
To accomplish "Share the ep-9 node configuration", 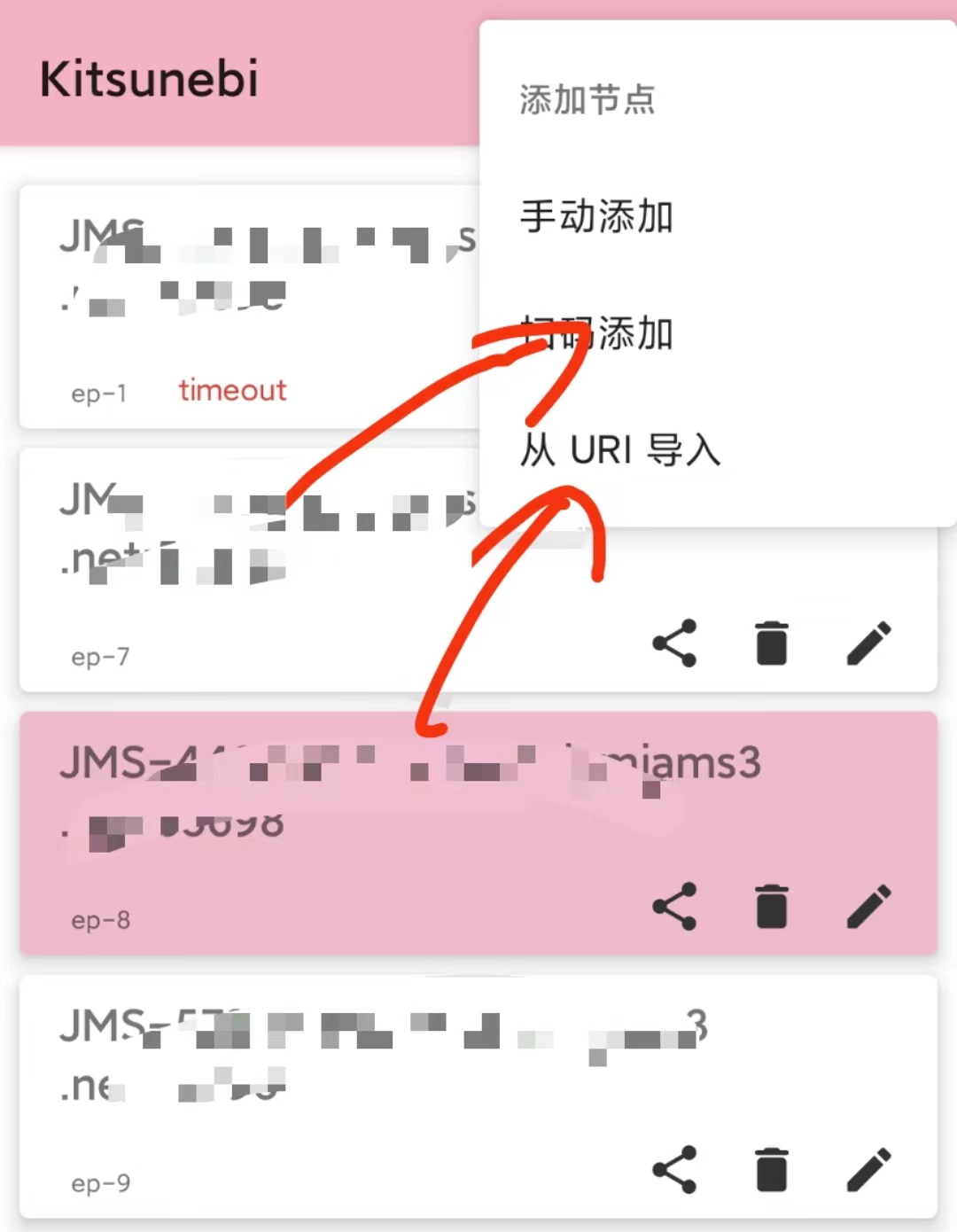I will pos(675,1169).
